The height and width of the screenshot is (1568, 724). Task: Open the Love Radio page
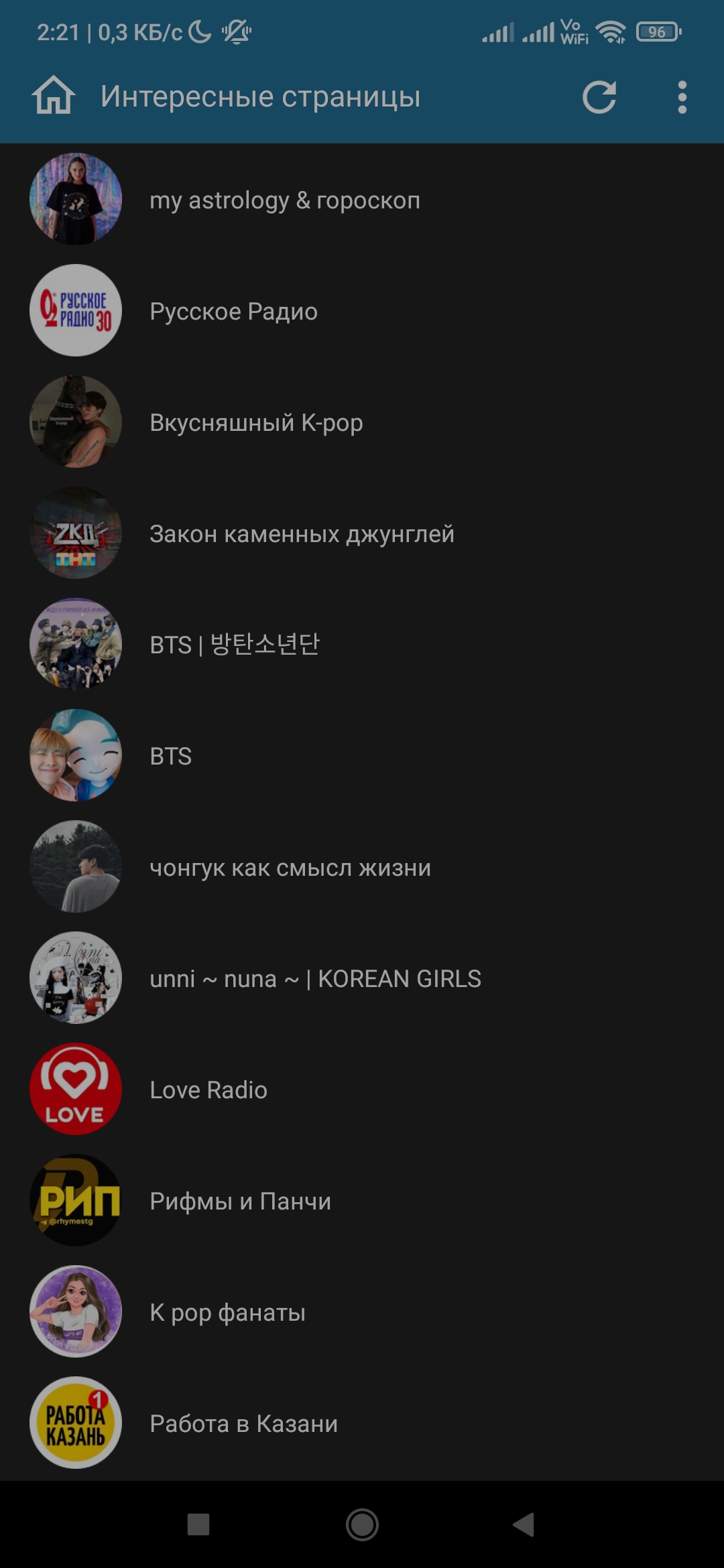coord(208,1090)
